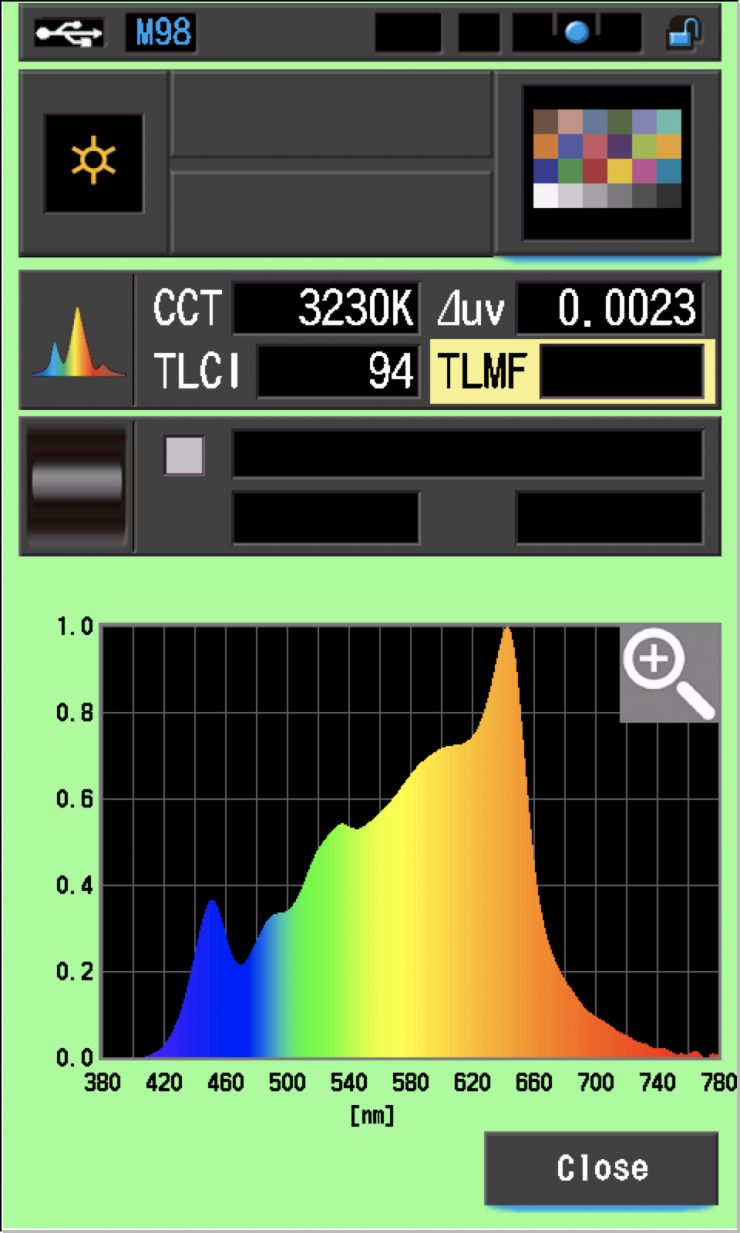Open the spectrum display mode icon
The image size is (740, 1233).
click(x=77, y=342)
